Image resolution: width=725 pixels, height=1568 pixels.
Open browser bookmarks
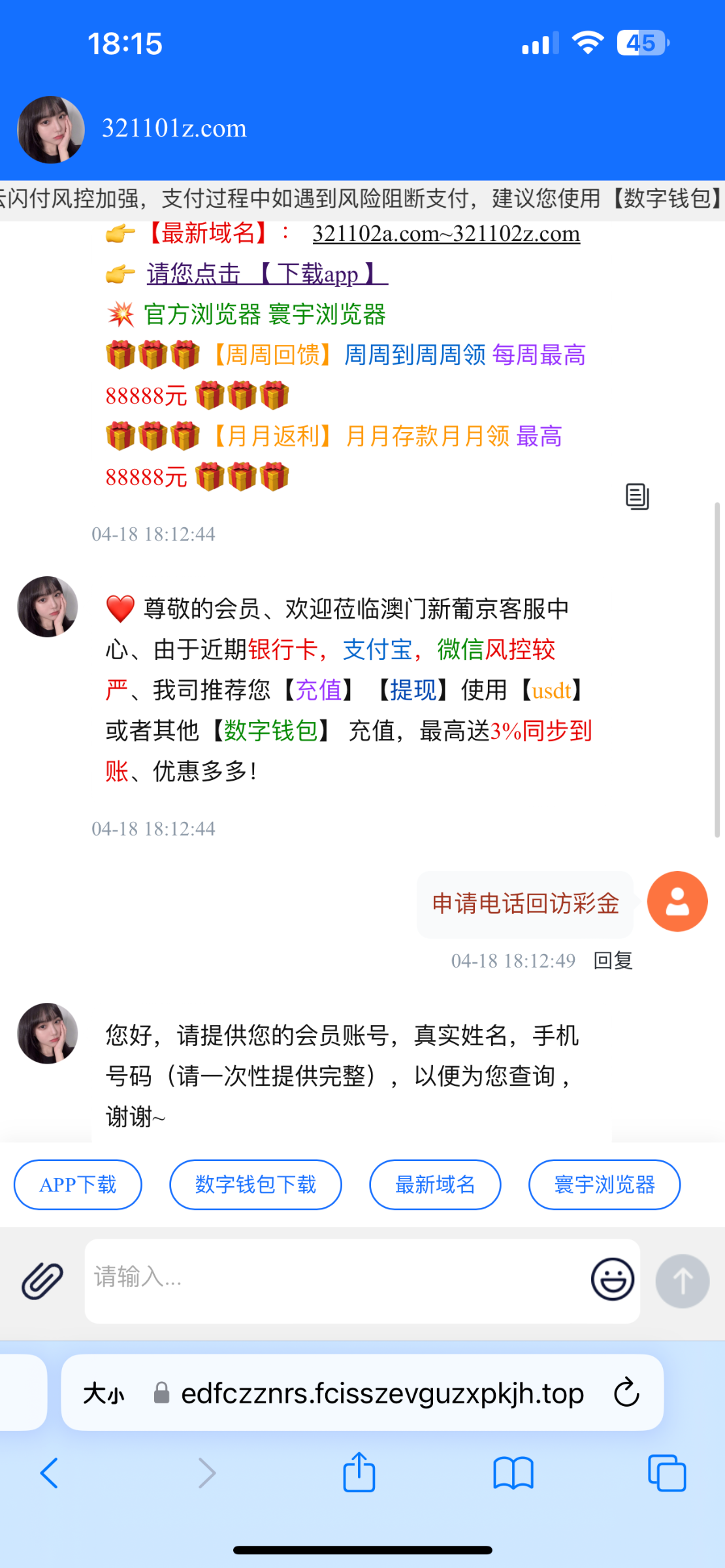tap(513, 1473)
